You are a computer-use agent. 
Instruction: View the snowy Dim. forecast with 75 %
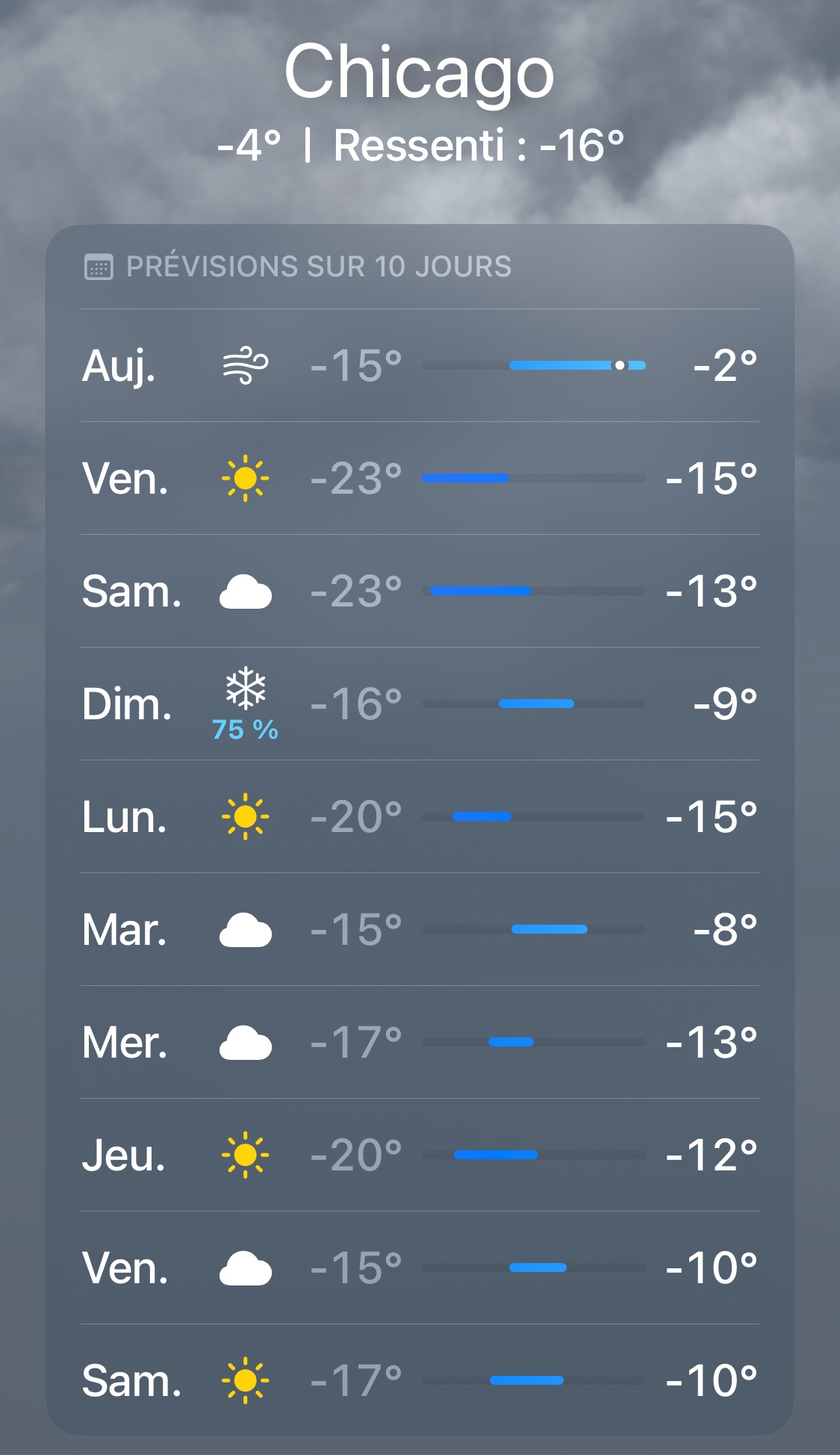click(x=420, y=704)
